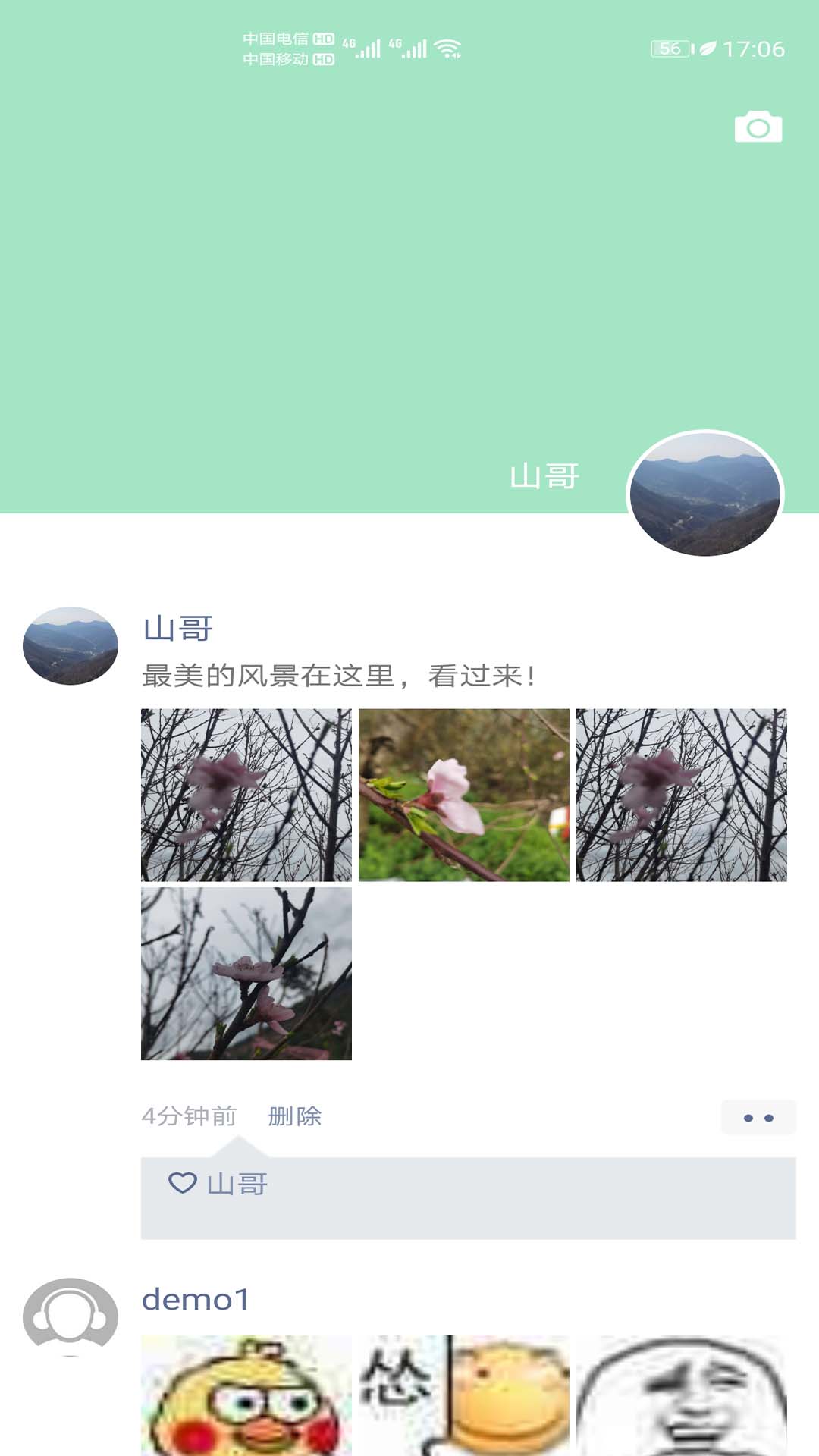Tap the large 山哥 profile avatar on the cover
Viewport: 819px width, 1456px height.
705,495
